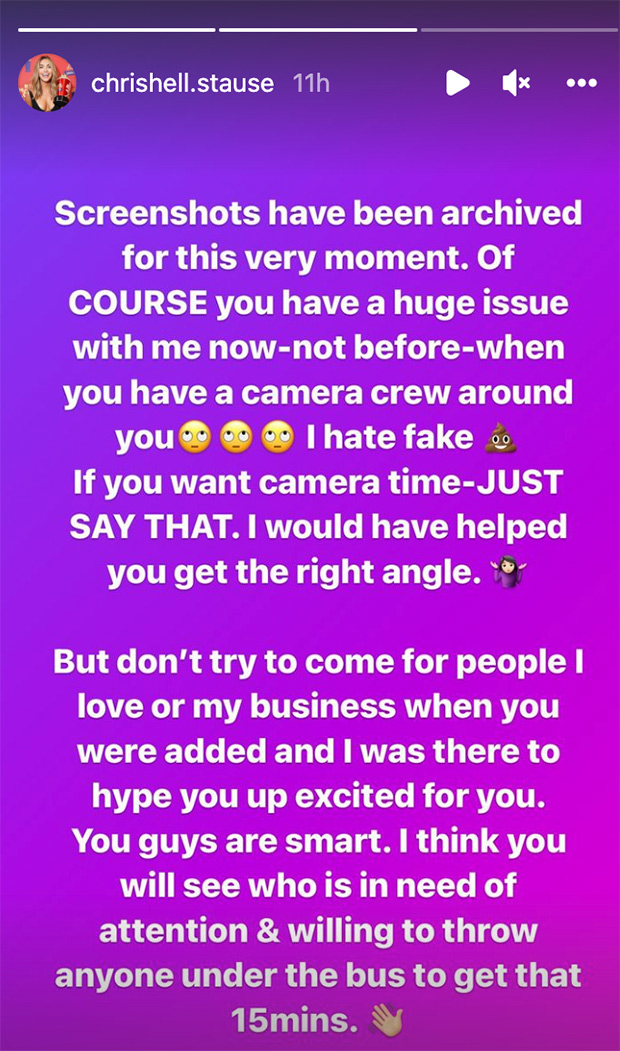Tap the chrishell.stause username
This screenshot has height=1051, width=620.
click(182, 84)
